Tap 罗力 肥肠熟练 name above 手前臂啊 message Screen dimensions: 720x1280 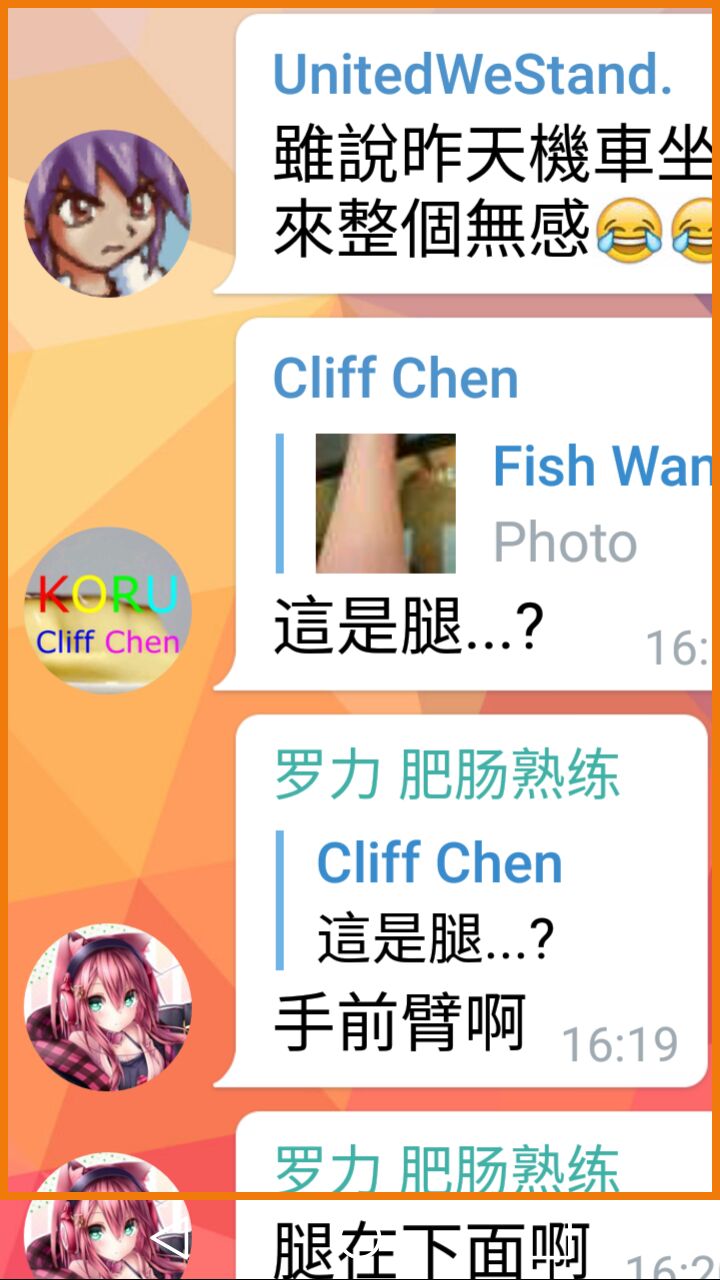(446, 775)
